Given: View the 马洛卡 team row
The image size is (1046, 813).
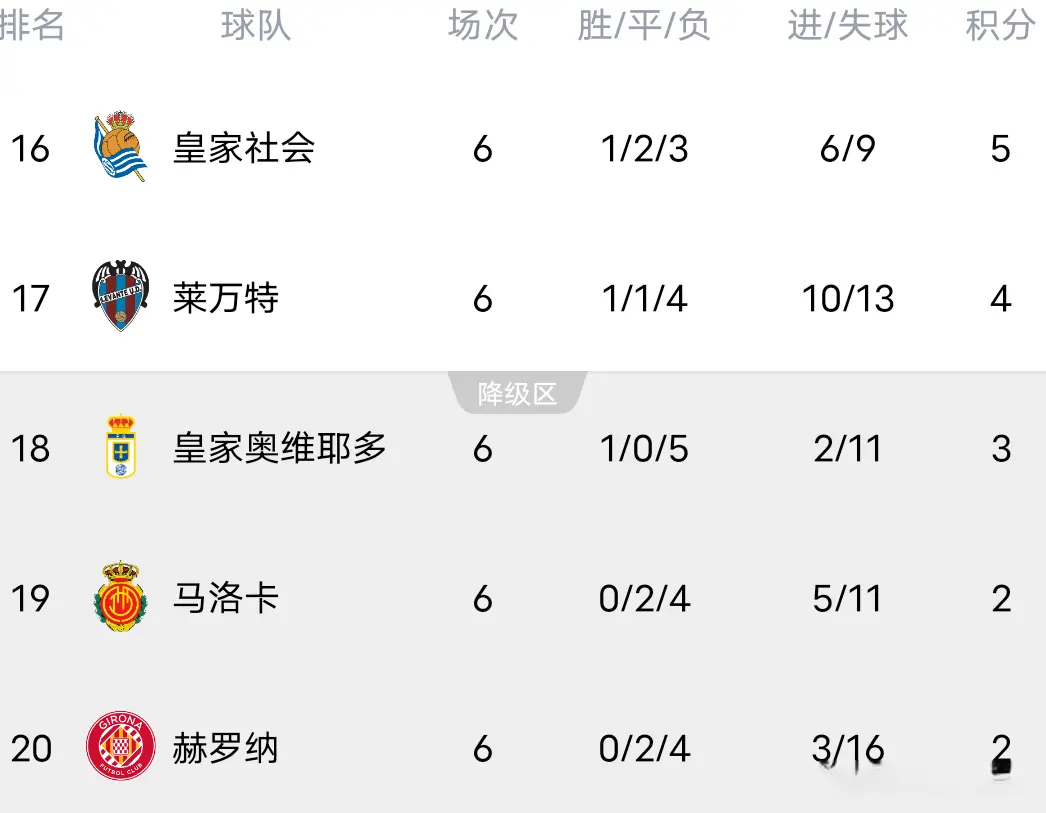Looking at the screenshot, I should (226, 599).
